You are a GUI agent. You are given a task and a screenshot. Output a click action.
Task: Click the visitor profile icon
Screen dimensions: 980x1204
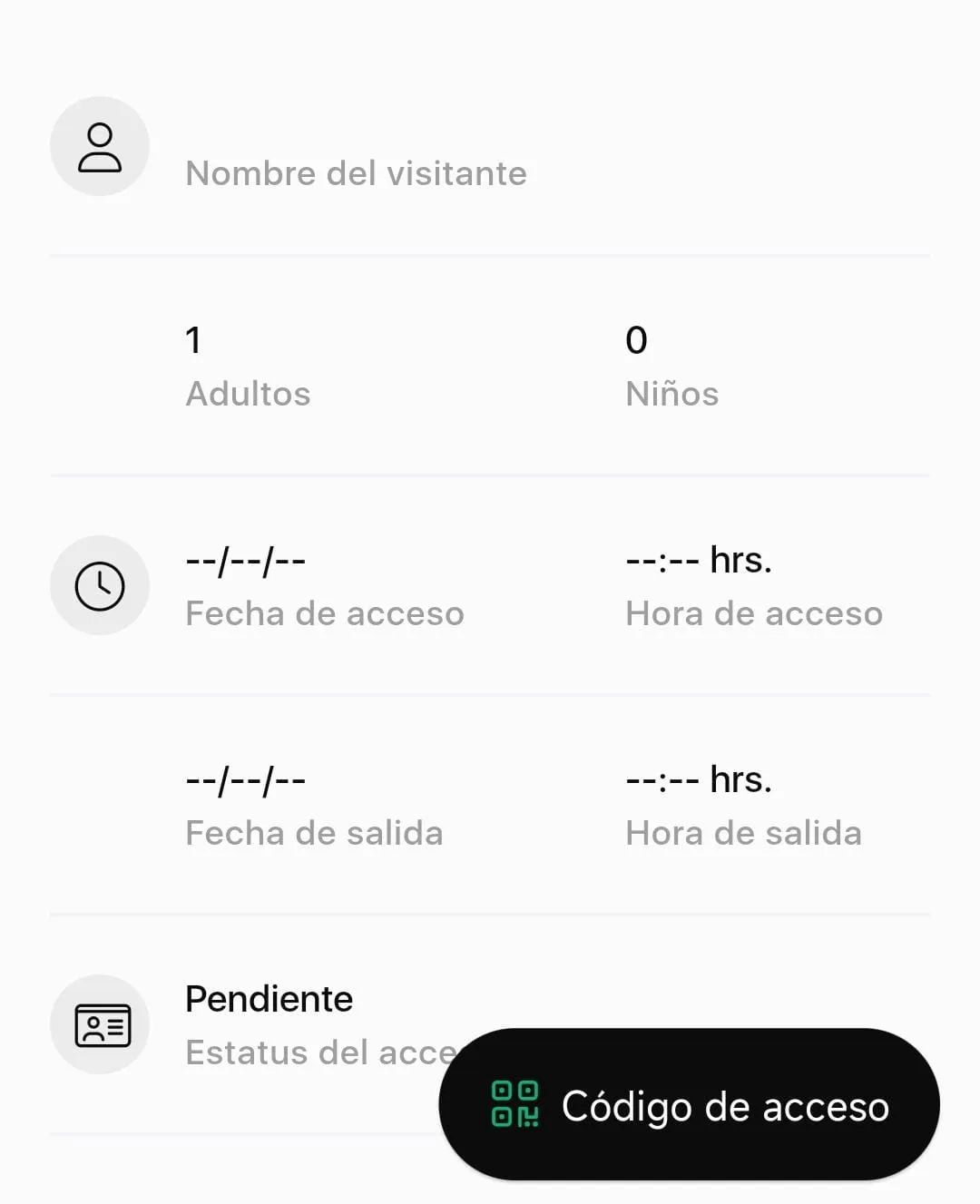click(x=100, y=146)
